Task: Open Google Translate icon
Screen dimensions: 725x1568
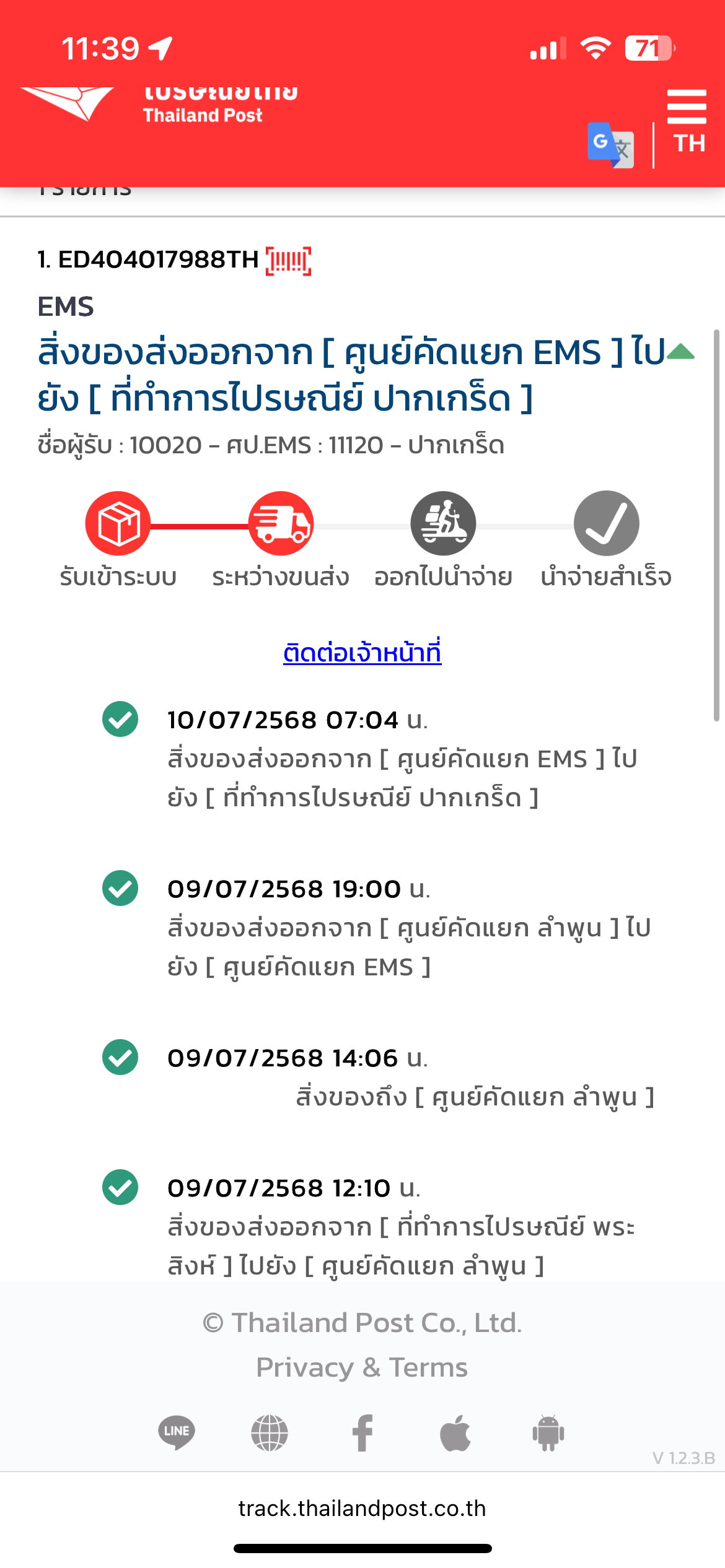Action: click(610, 146)
